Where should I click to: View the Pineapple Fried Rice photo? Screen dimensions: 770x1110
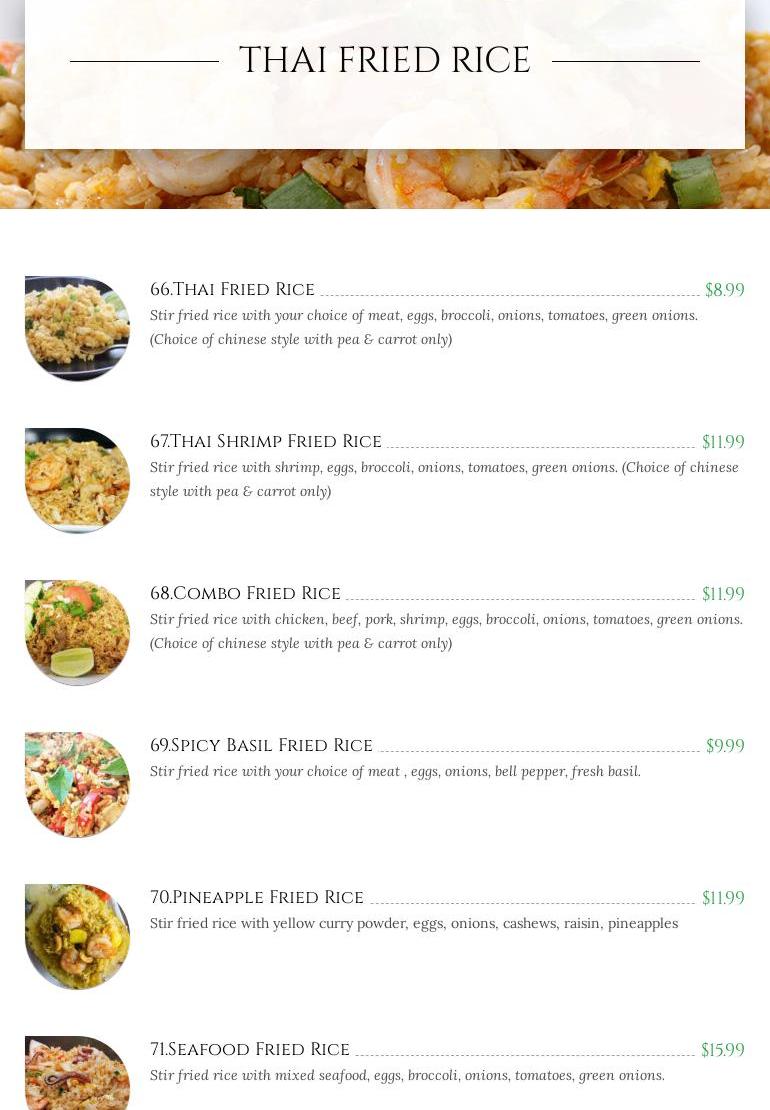point(77,936)
